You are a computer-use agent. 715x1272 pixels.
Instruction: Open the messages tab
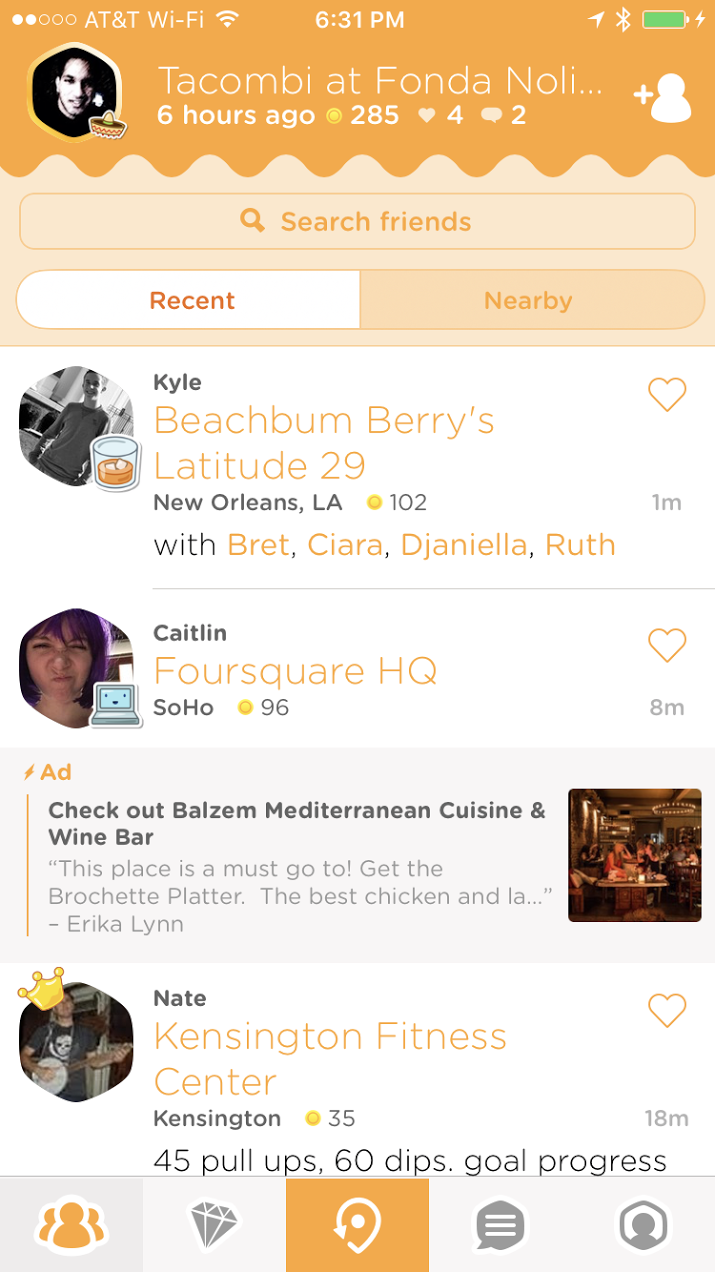click(500, 1224)
